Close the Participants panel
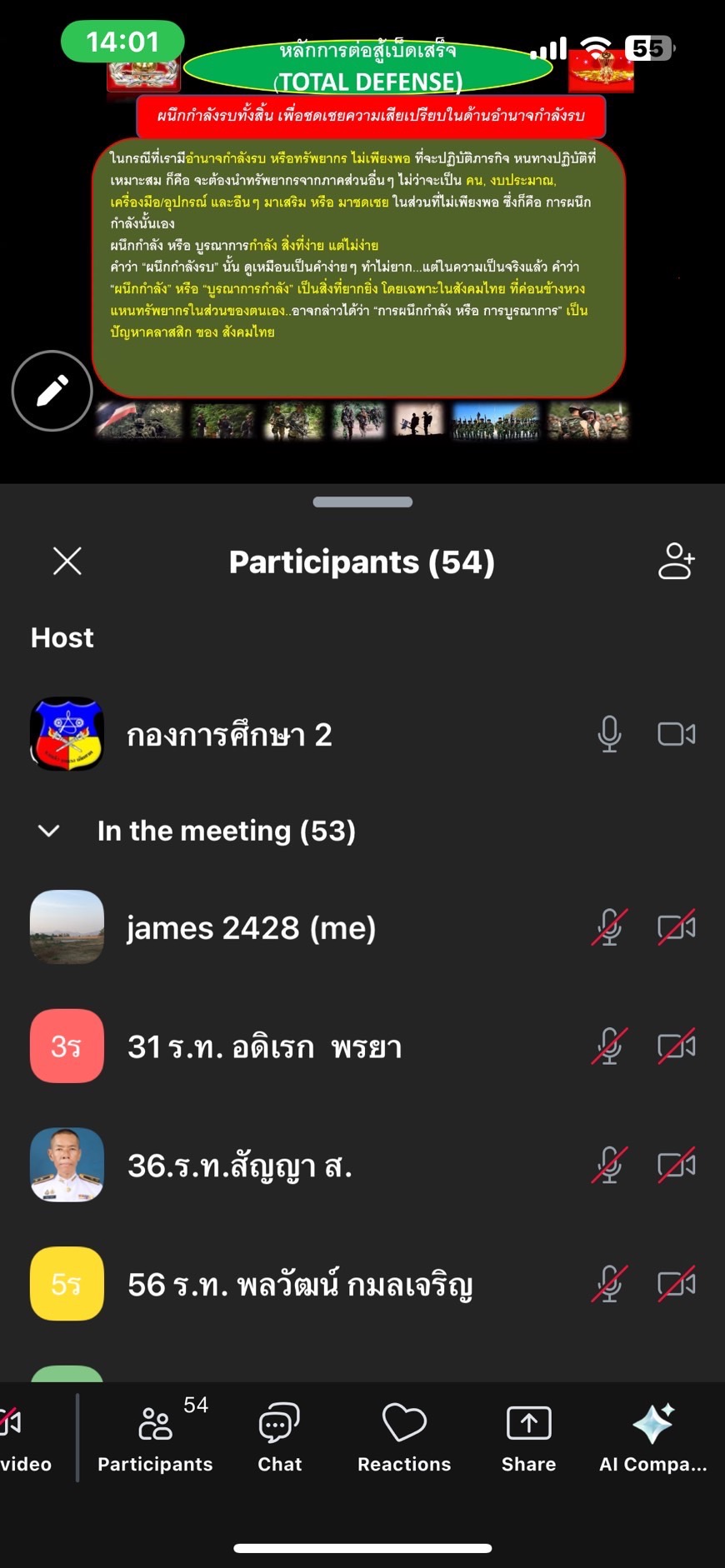The image size is (725, 1568). point(67,562)
